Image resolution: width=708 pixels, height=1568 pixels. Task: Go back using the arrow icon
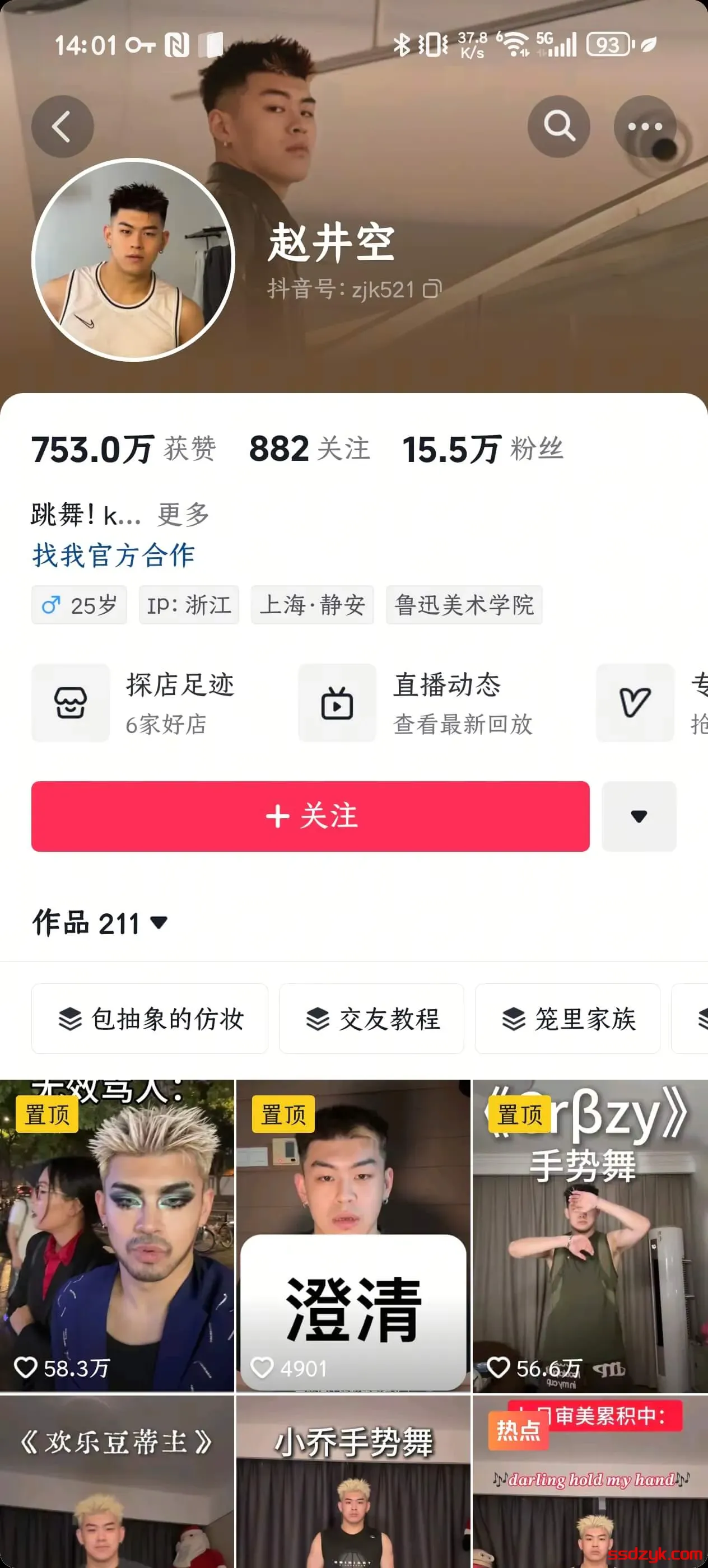(x=62, y=127)
